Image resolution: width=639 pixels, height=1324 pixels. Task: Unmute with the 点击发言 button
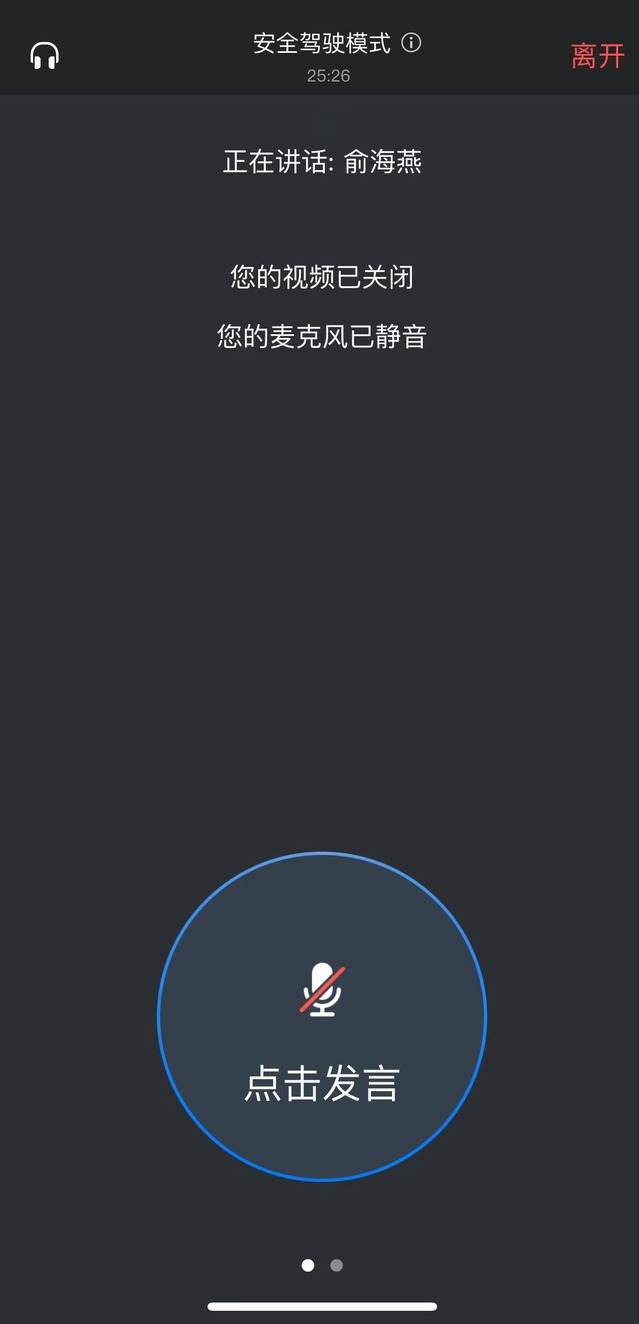point(322,1017)
